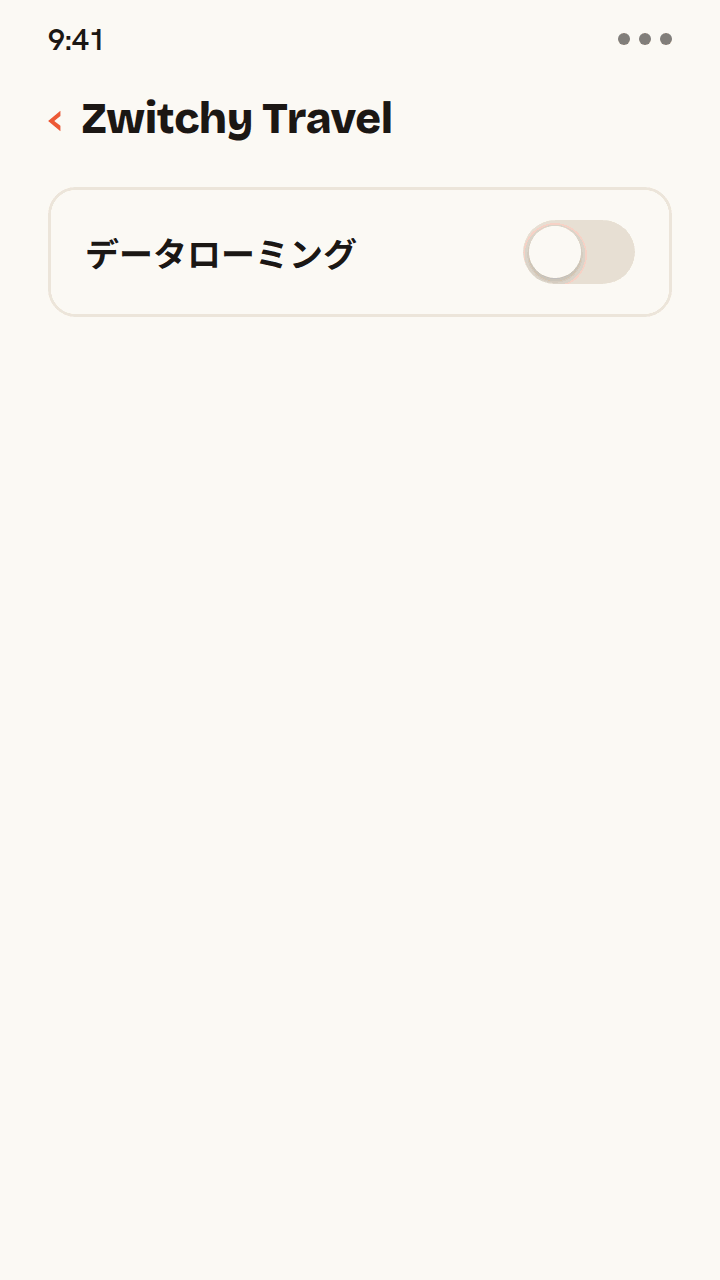This screenshot has width=720, height=1280.
Task: Go back from Zwitchy Travel
Action: coord(55,121)
